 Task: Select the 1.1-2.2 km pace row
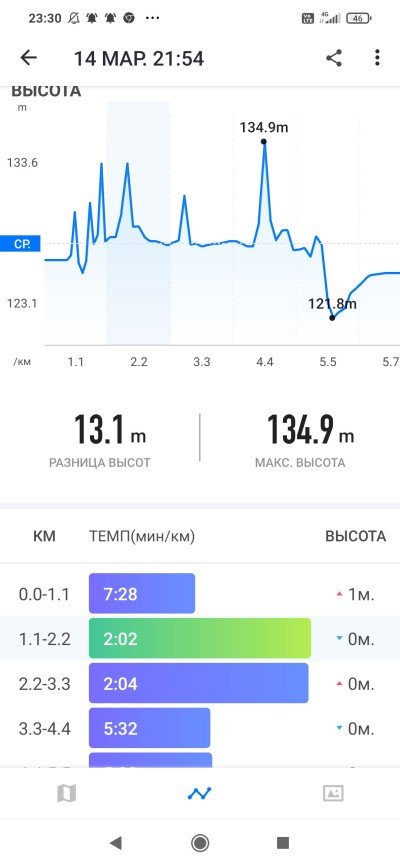[x=200, y=638]
